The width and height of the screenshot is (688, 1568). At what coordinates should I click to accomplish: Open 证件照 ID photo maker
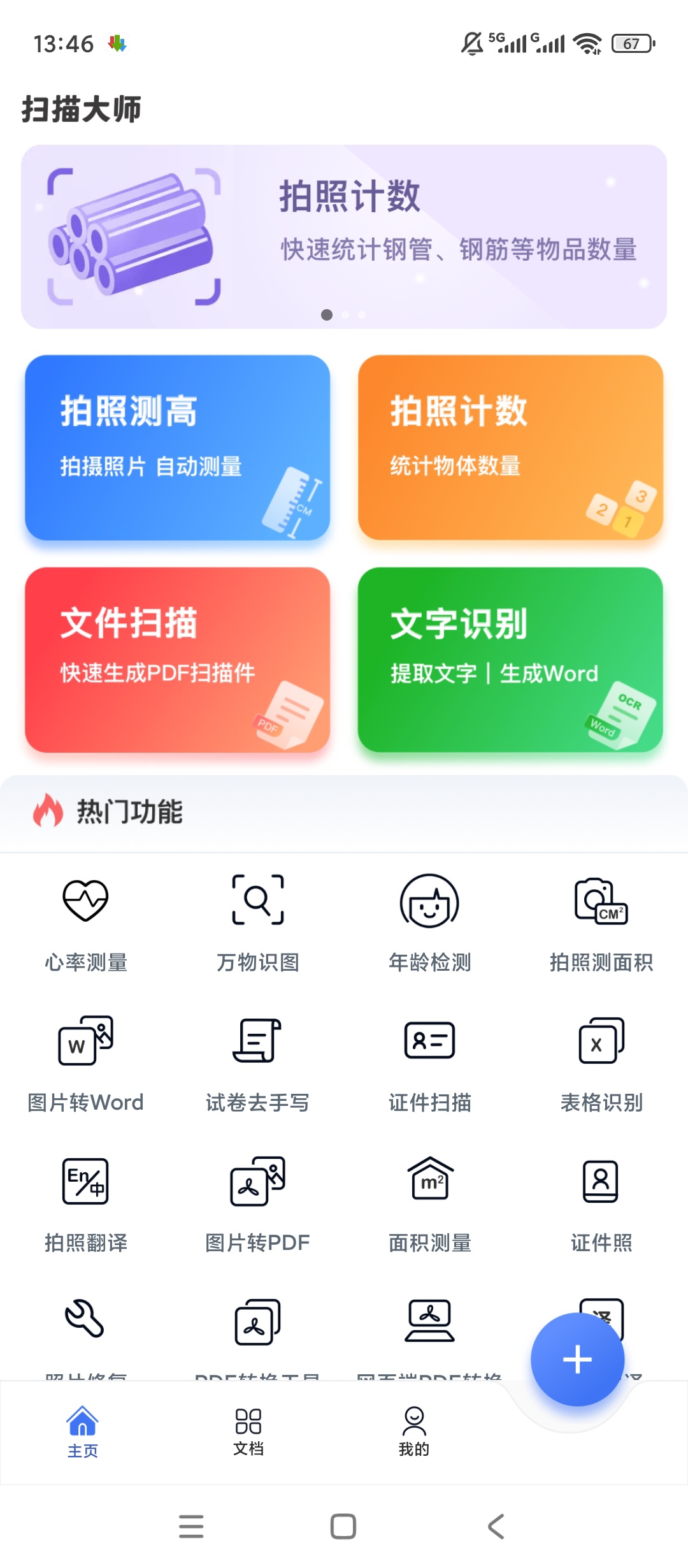(601, 1203)
